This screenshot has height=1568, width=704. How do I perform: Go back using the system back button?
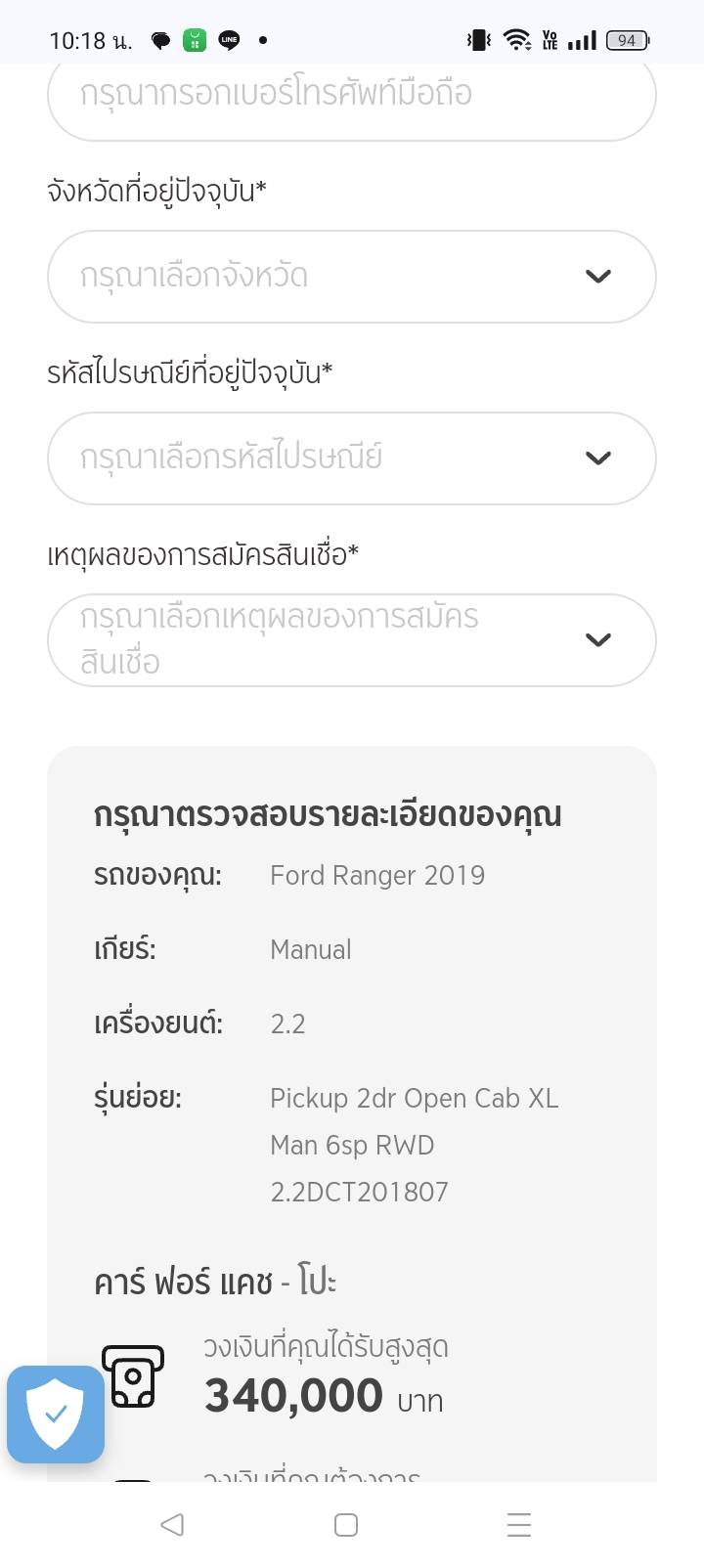(x=172, y=1524)
